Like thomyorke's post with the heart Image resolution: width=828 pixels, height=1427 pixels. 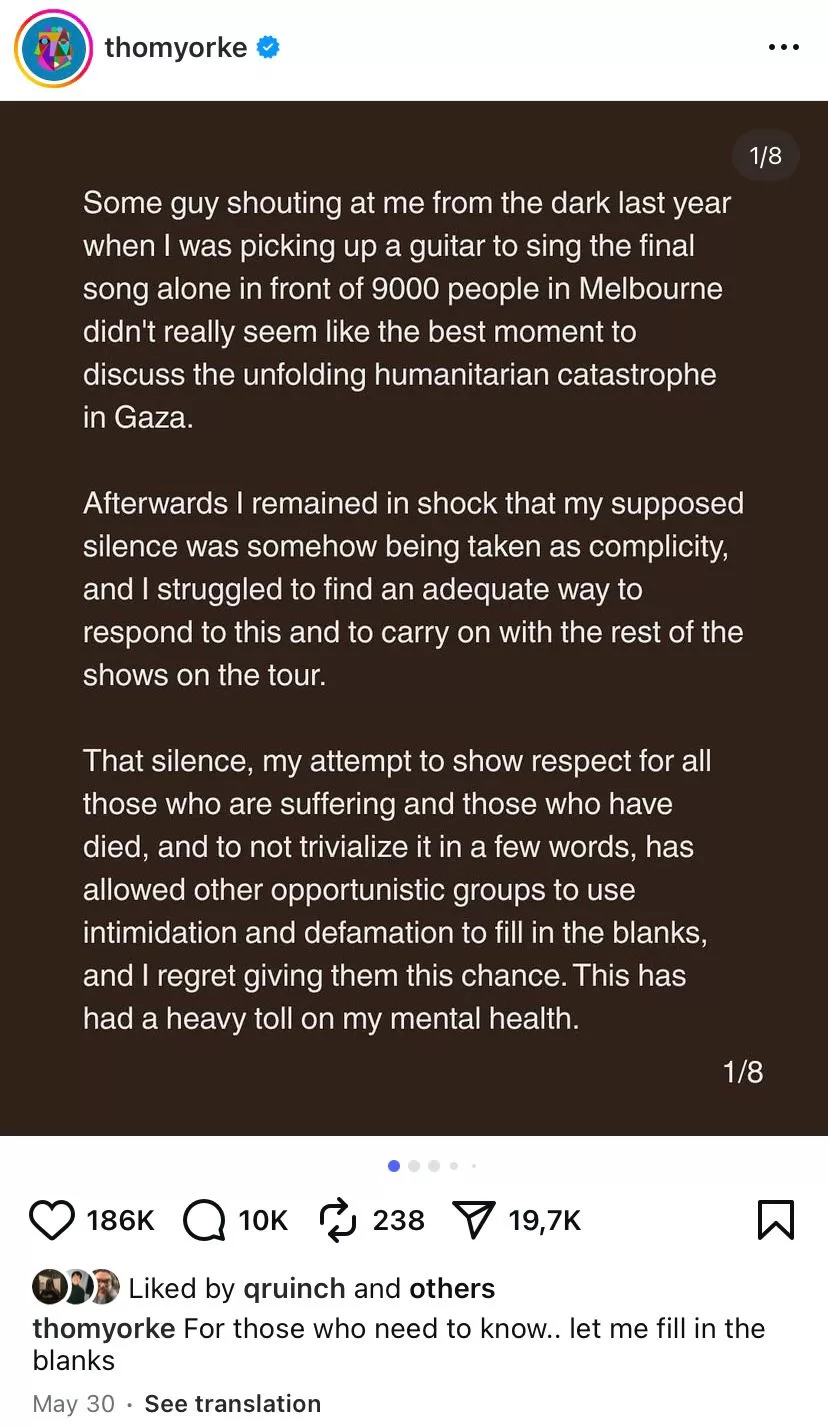[x=53, y=1220]
